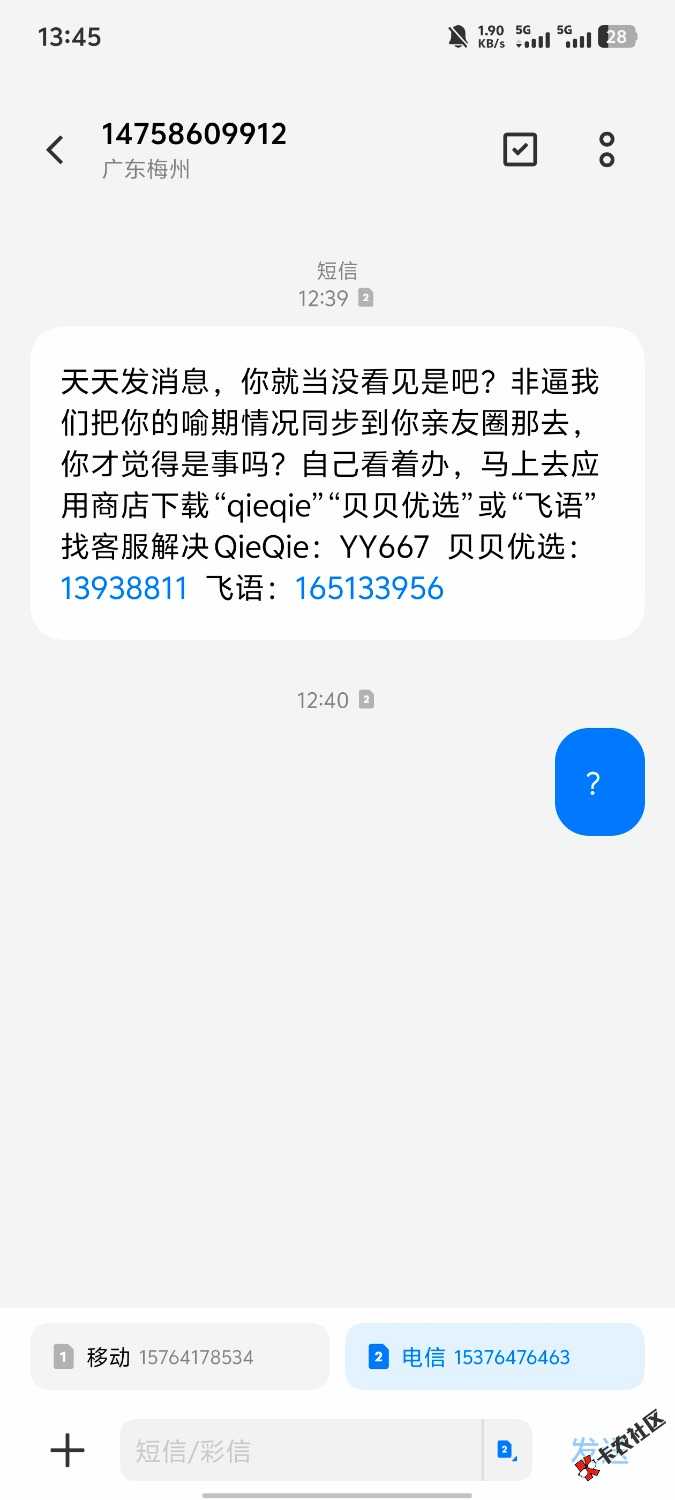
Task: Tap the SIM switch icon beside message field
Action: (507, 1450)
